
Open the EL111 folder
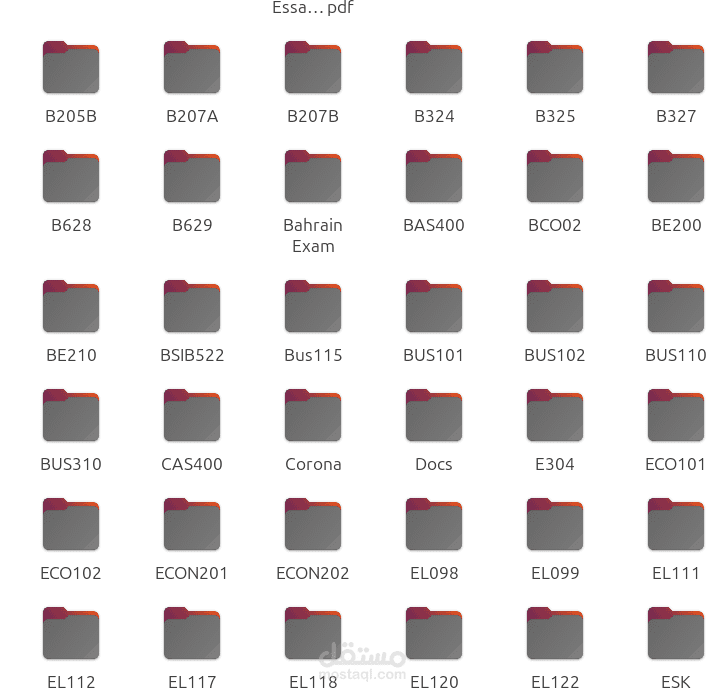676,525
